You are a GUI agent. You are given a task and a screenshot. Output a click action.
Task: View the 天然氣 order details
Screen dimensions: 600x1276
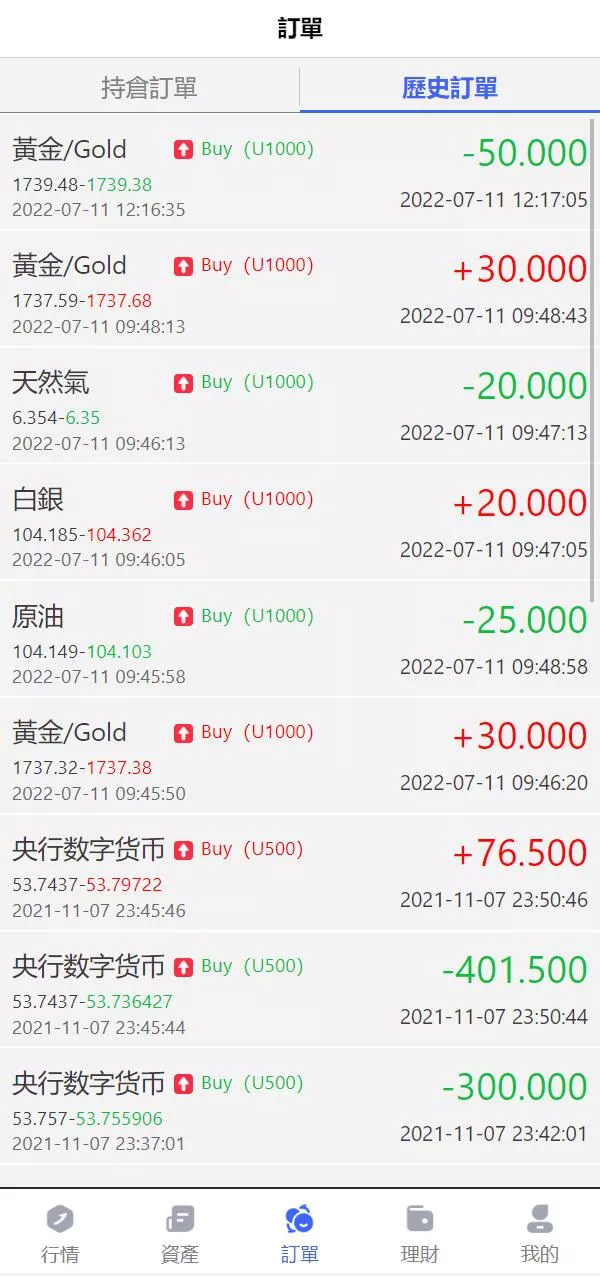point(300,406)
